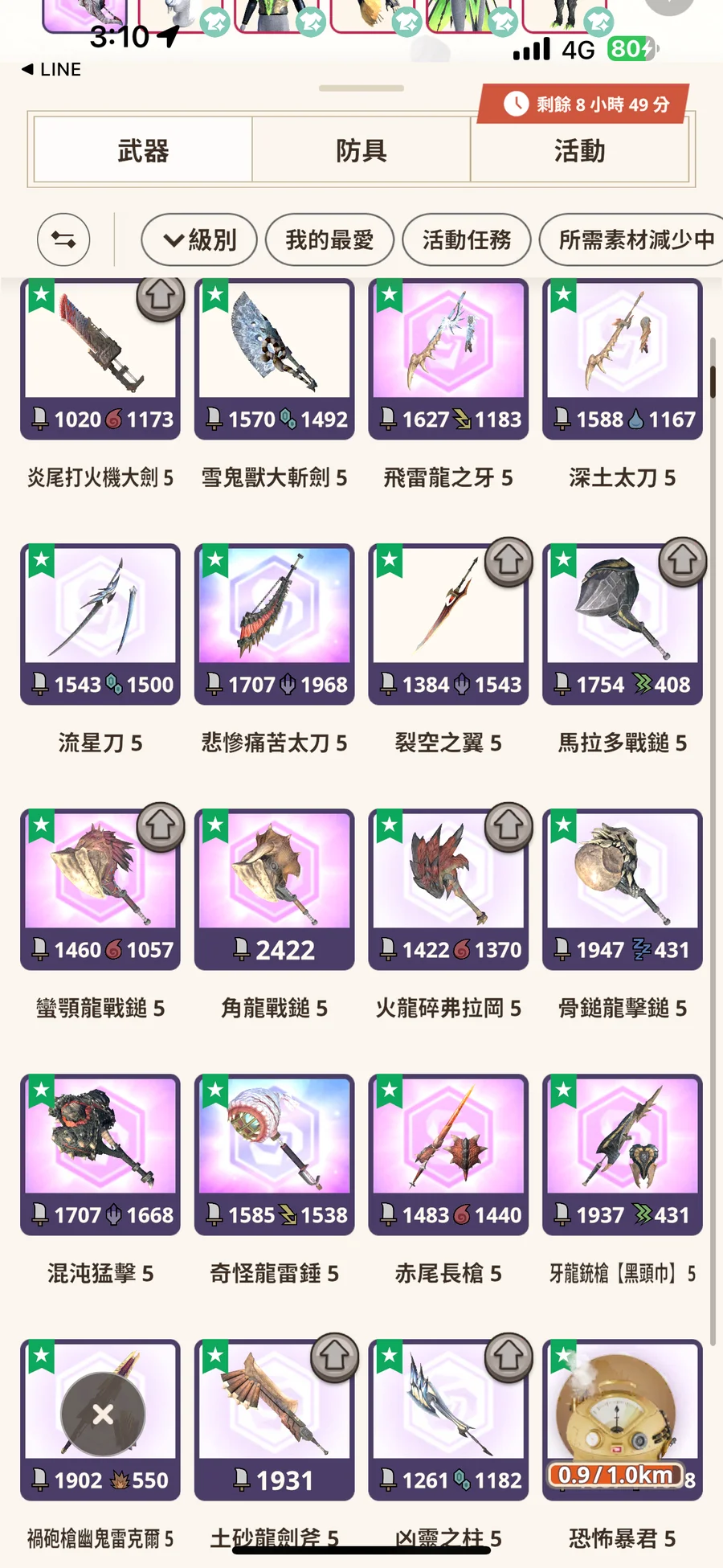This screenshot has width=723, height=1568.
Task: Select the 活動任務 filter chip
Action: [467, 239]
